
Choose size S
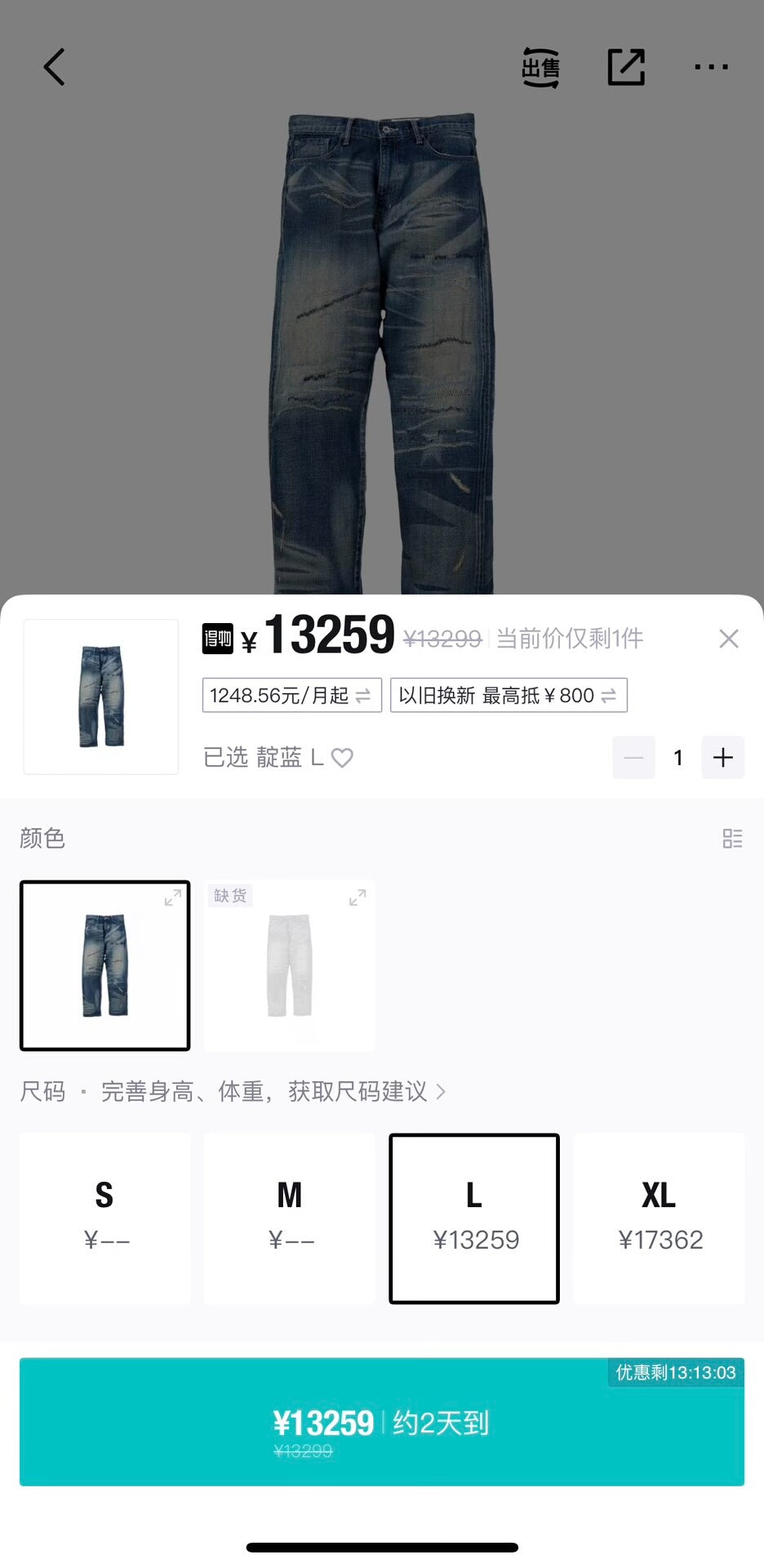[x=105, y=1218]
